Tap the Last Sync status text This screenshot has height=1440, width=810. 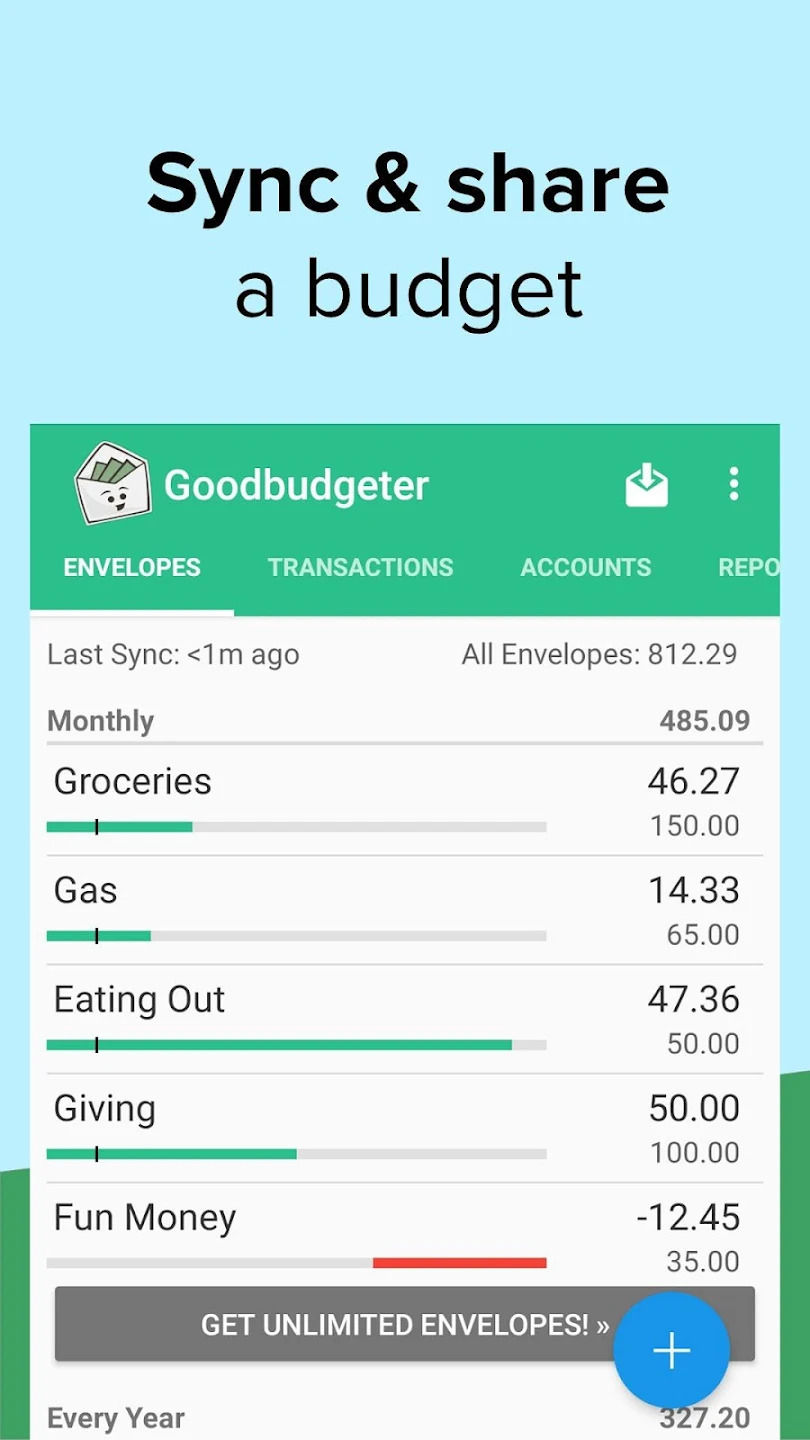(x=172, y=654)
